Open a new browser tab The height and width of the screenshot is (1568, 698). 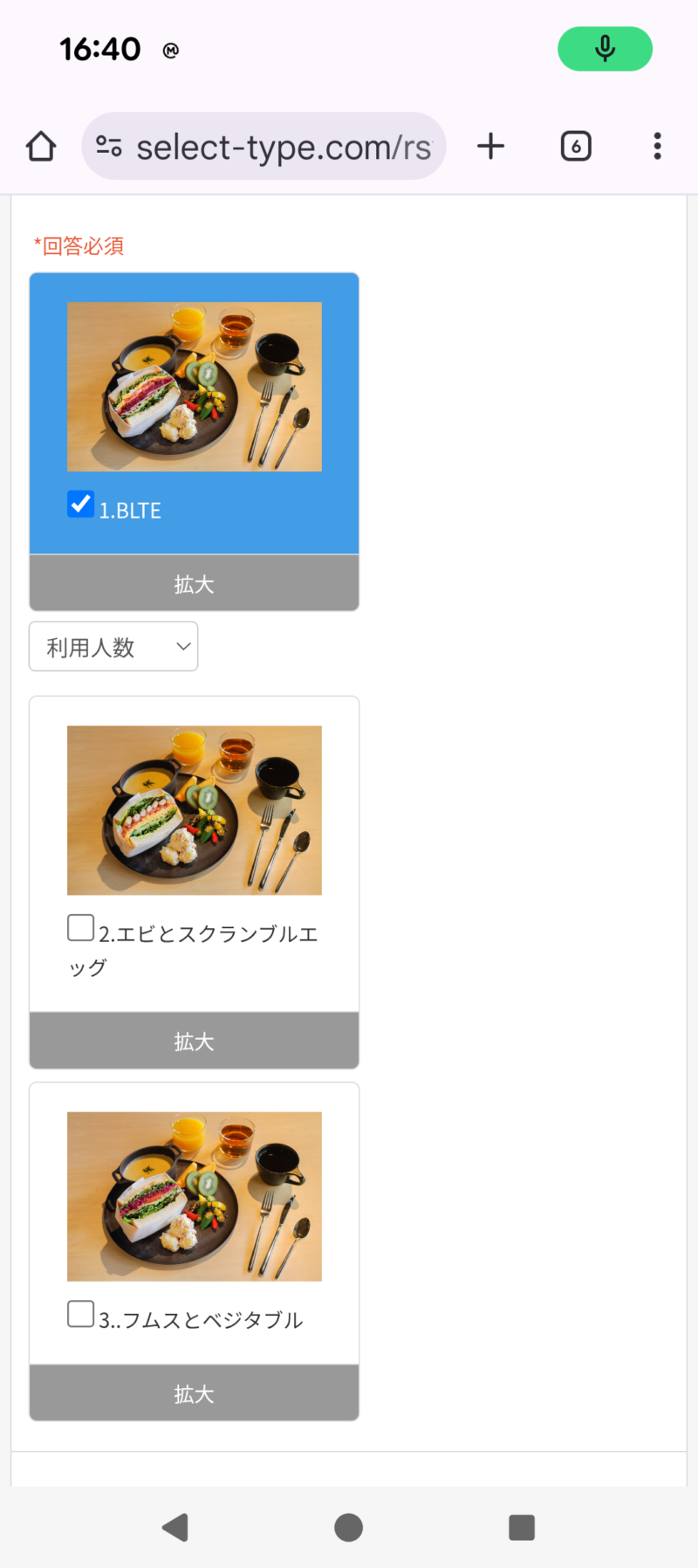pyautogui.click(x=491, y=146)
